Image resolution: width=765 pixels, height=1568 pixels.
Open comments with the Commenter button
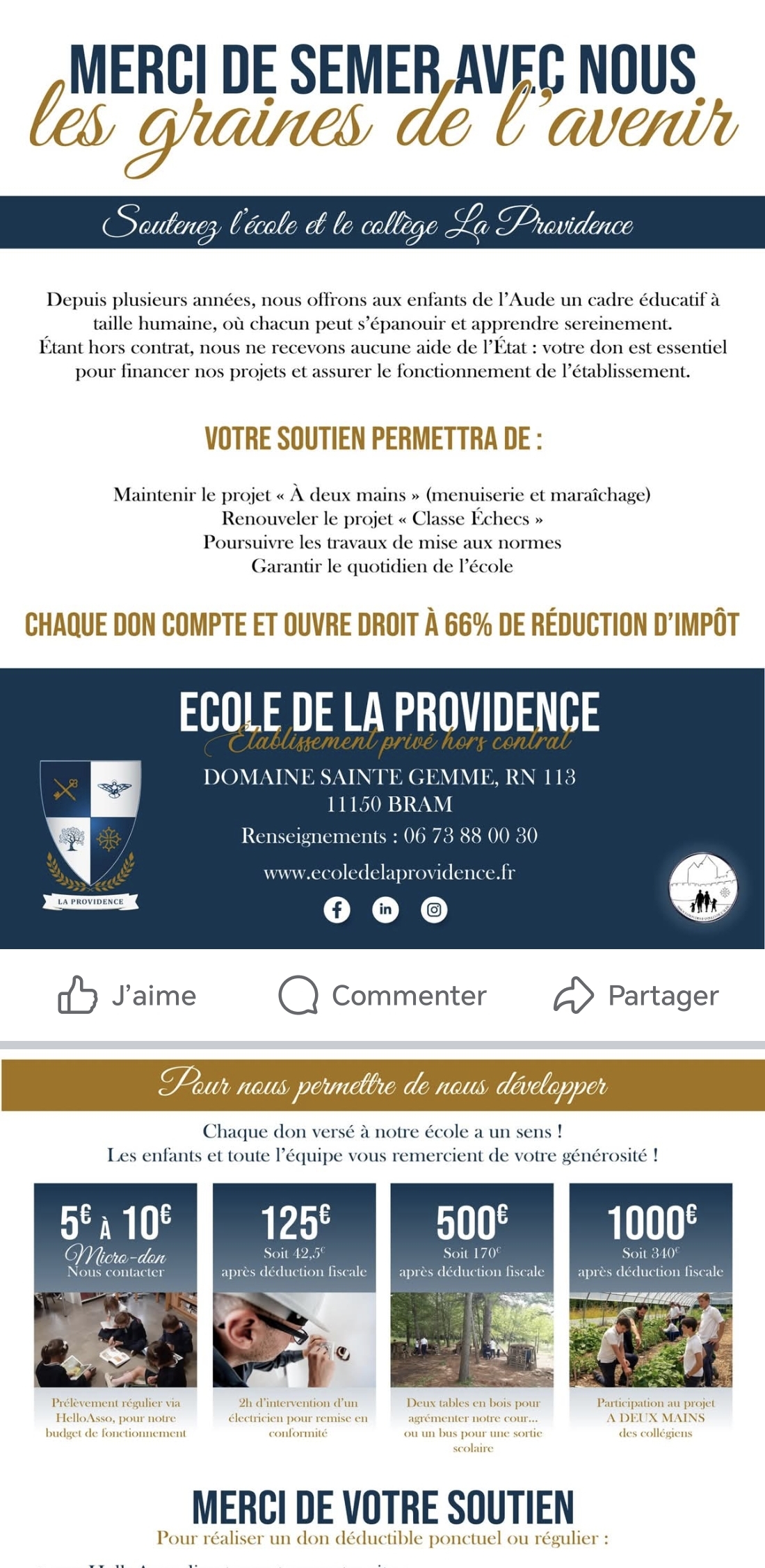point(382,996)
